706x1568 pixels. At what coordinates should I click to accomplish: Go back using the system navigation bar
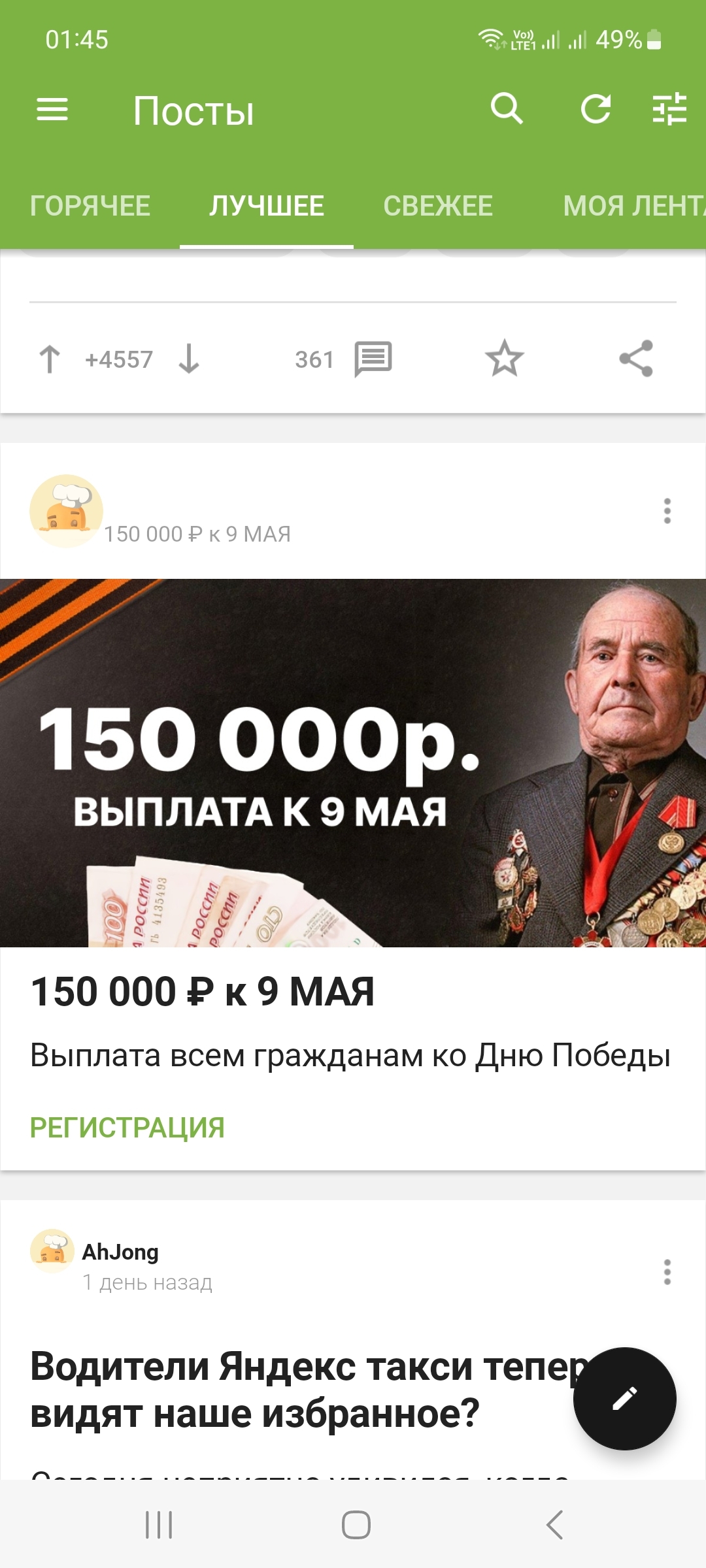coord(554,1525)
